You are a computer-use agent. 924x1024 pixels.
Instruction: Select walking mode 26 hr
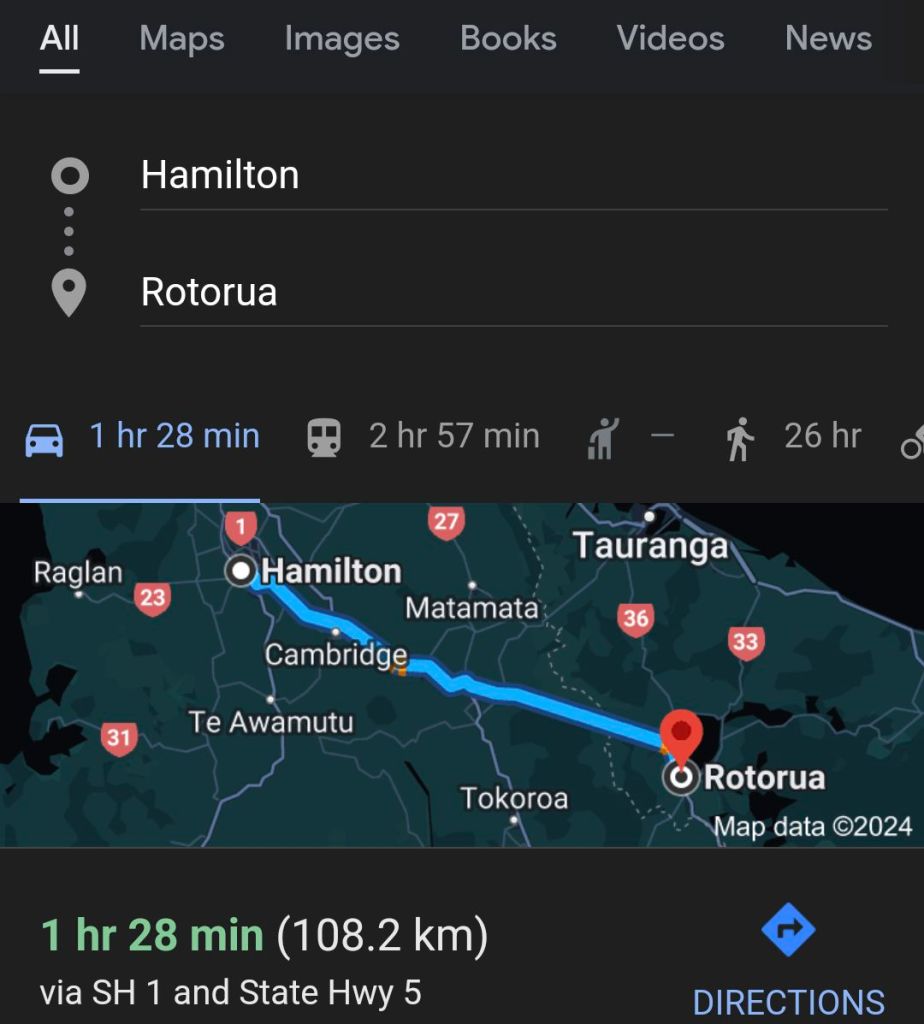(x=795, y=437)
